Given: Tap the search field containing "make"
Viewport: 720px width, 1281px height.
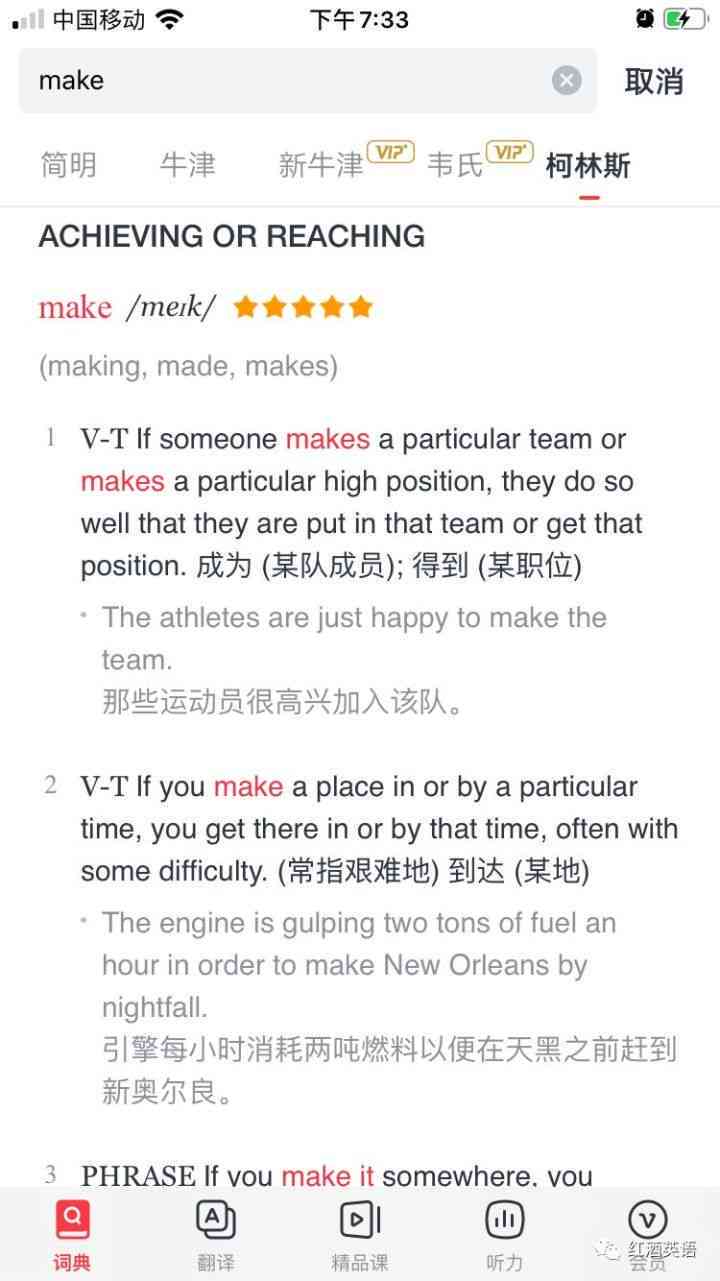Looking at the screenshot, I should (290, 80).
